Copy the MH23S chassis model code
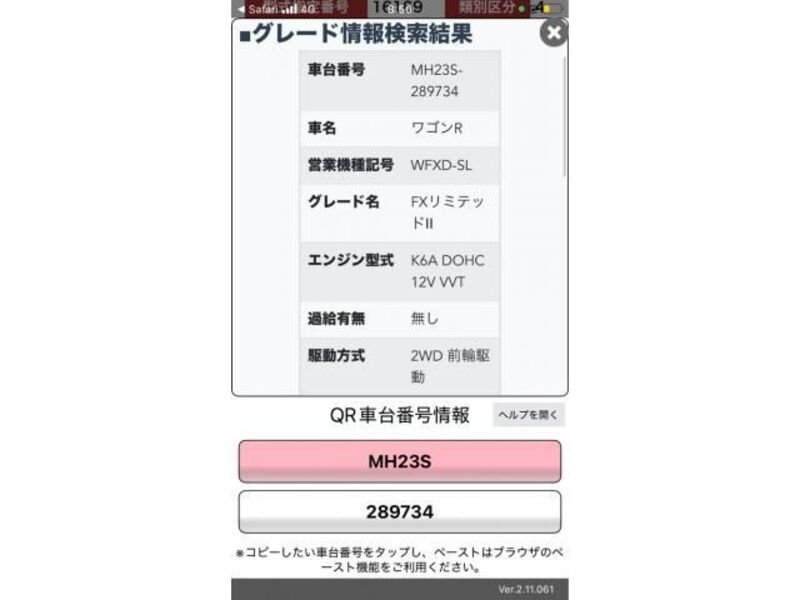 coord(399,462)
